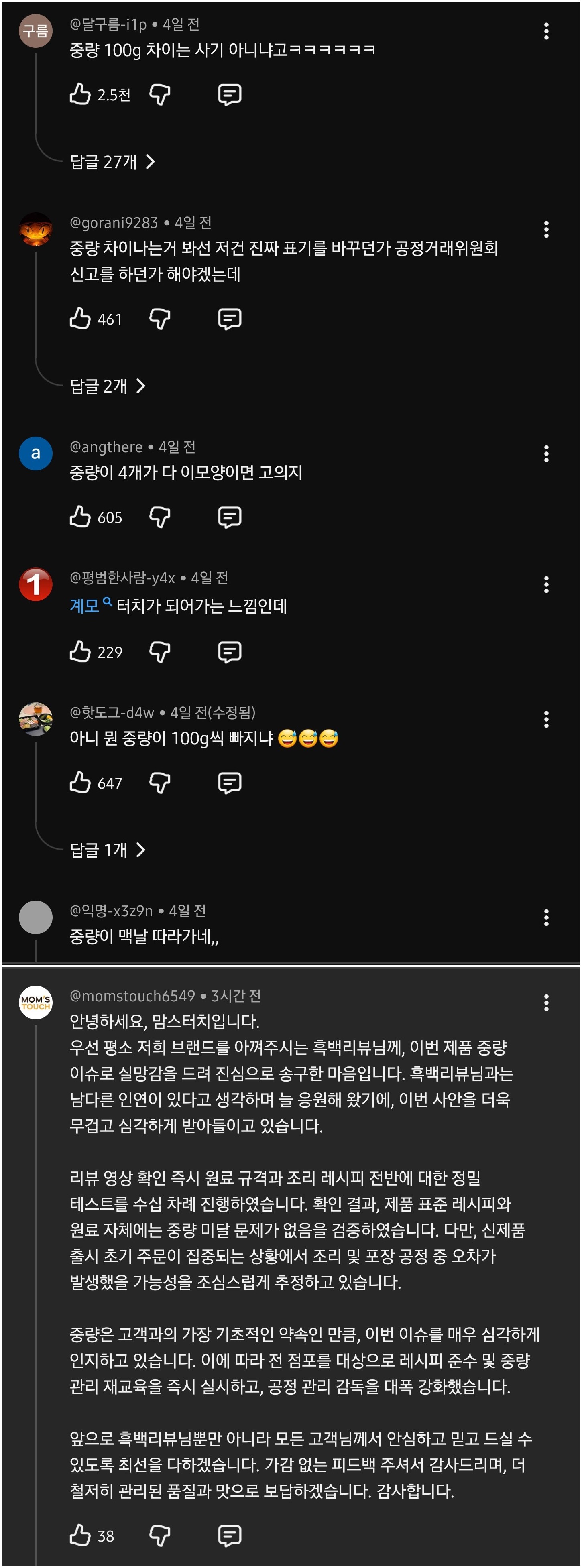Viewport: 582px width, 1568px height.
Task: Expand the 1 reply under @핫도그-d4w
Action: point(107,850)
